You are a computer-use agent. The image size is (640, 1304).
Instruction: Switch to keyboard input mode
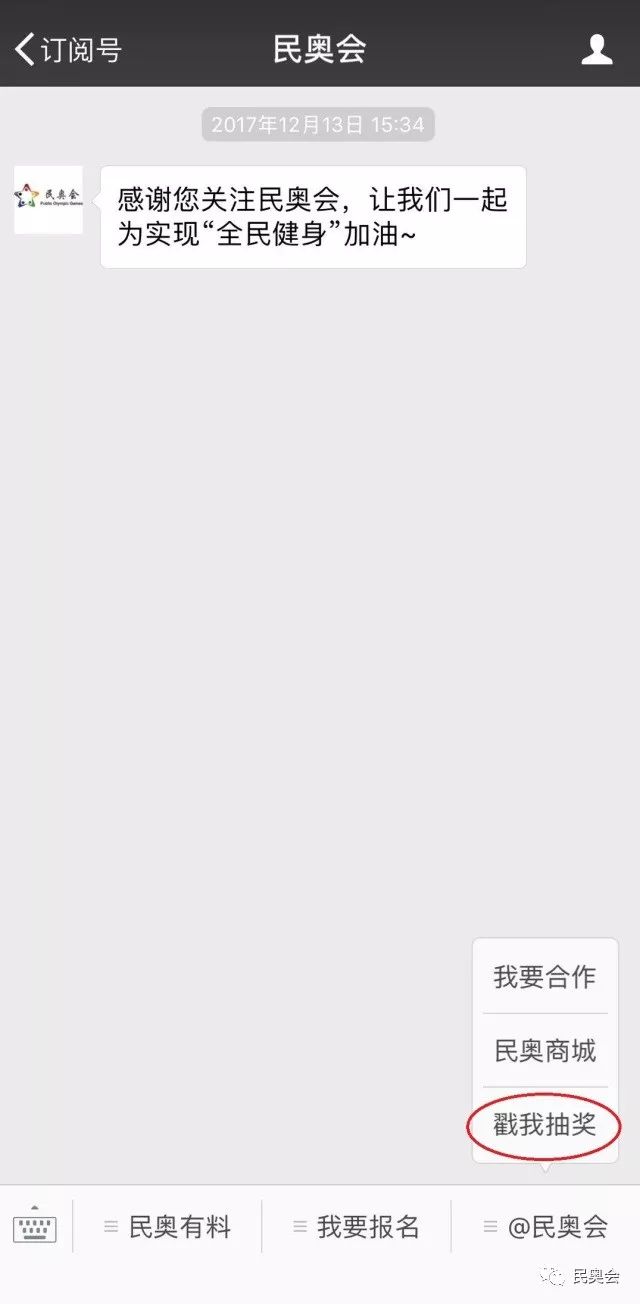tap(35, 1227)
